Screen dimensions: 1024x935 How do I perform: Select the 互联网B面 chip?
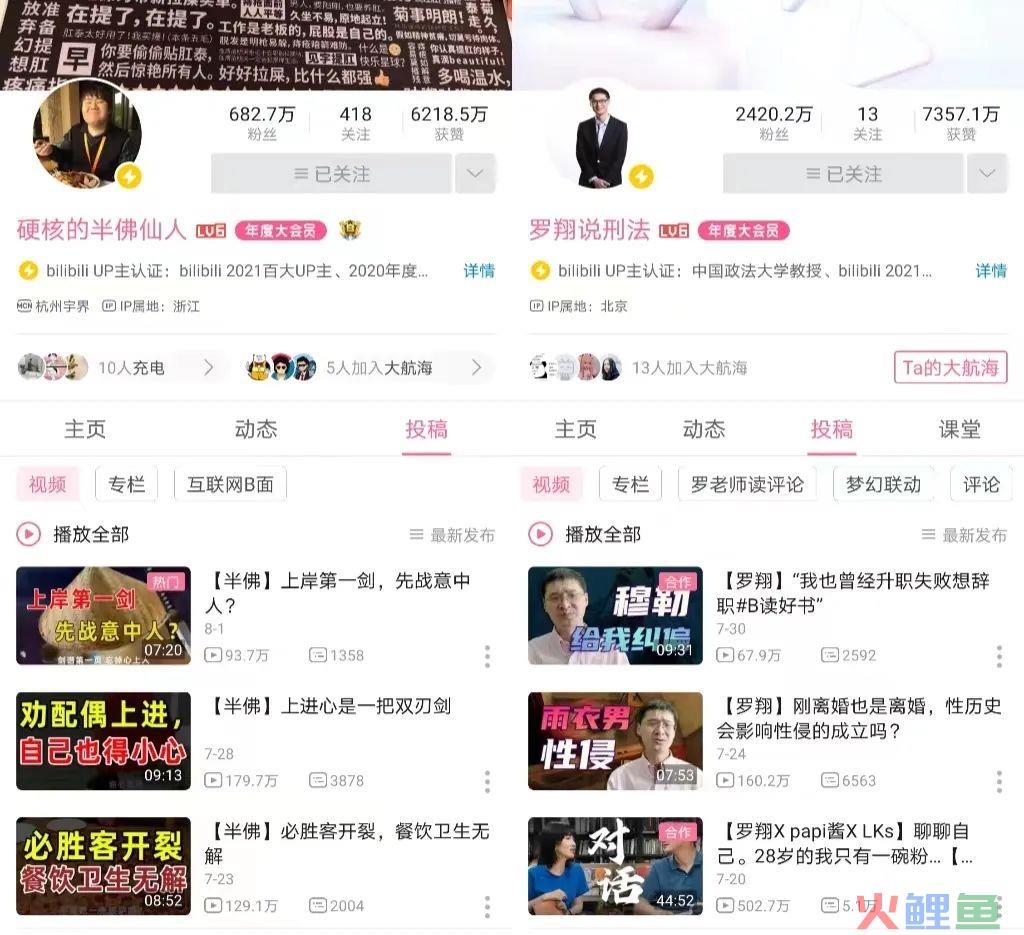(230, 484)
